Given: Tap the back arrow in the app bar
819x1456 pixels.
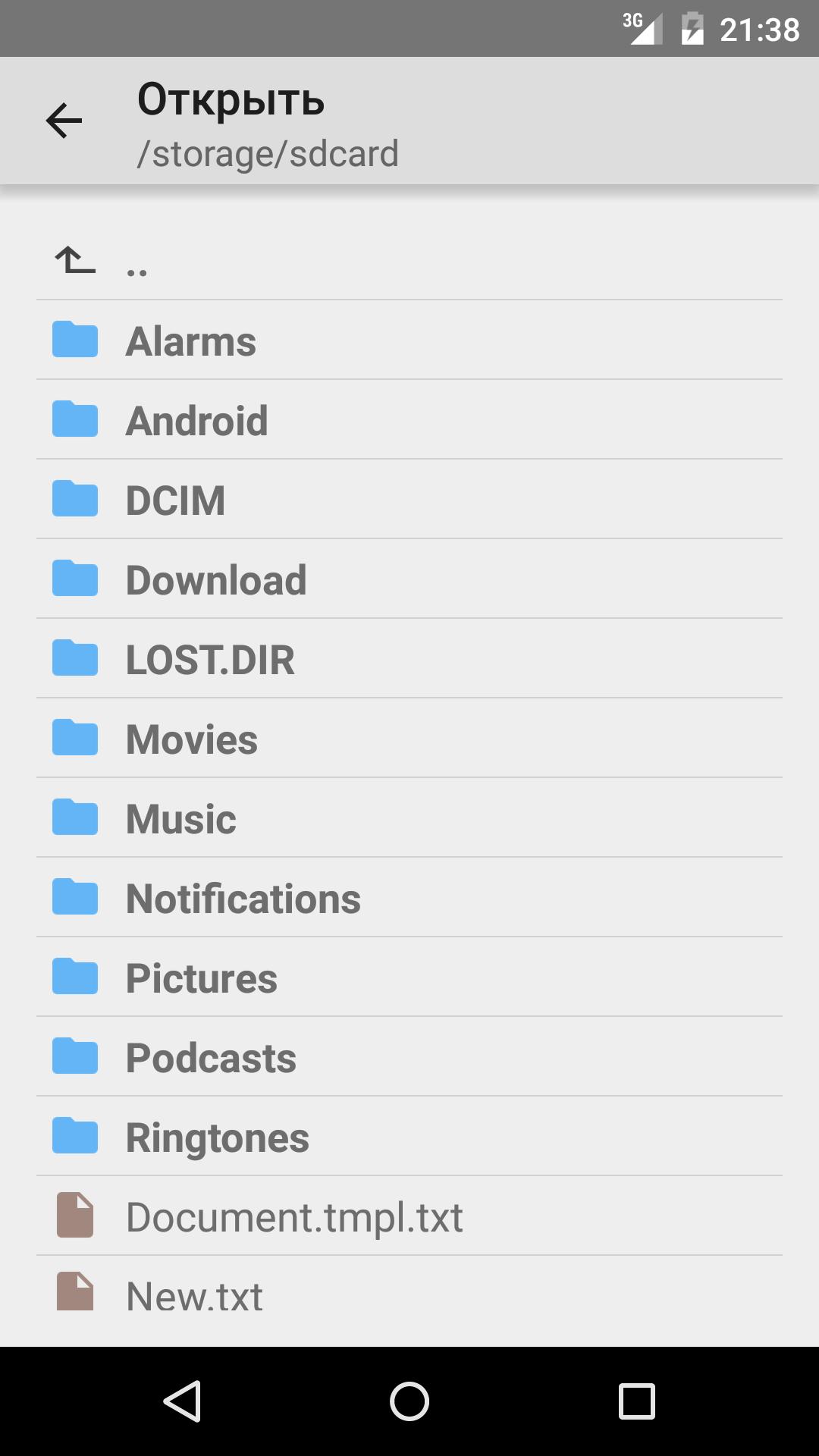Looking at the screenshot, I should 64,121.
